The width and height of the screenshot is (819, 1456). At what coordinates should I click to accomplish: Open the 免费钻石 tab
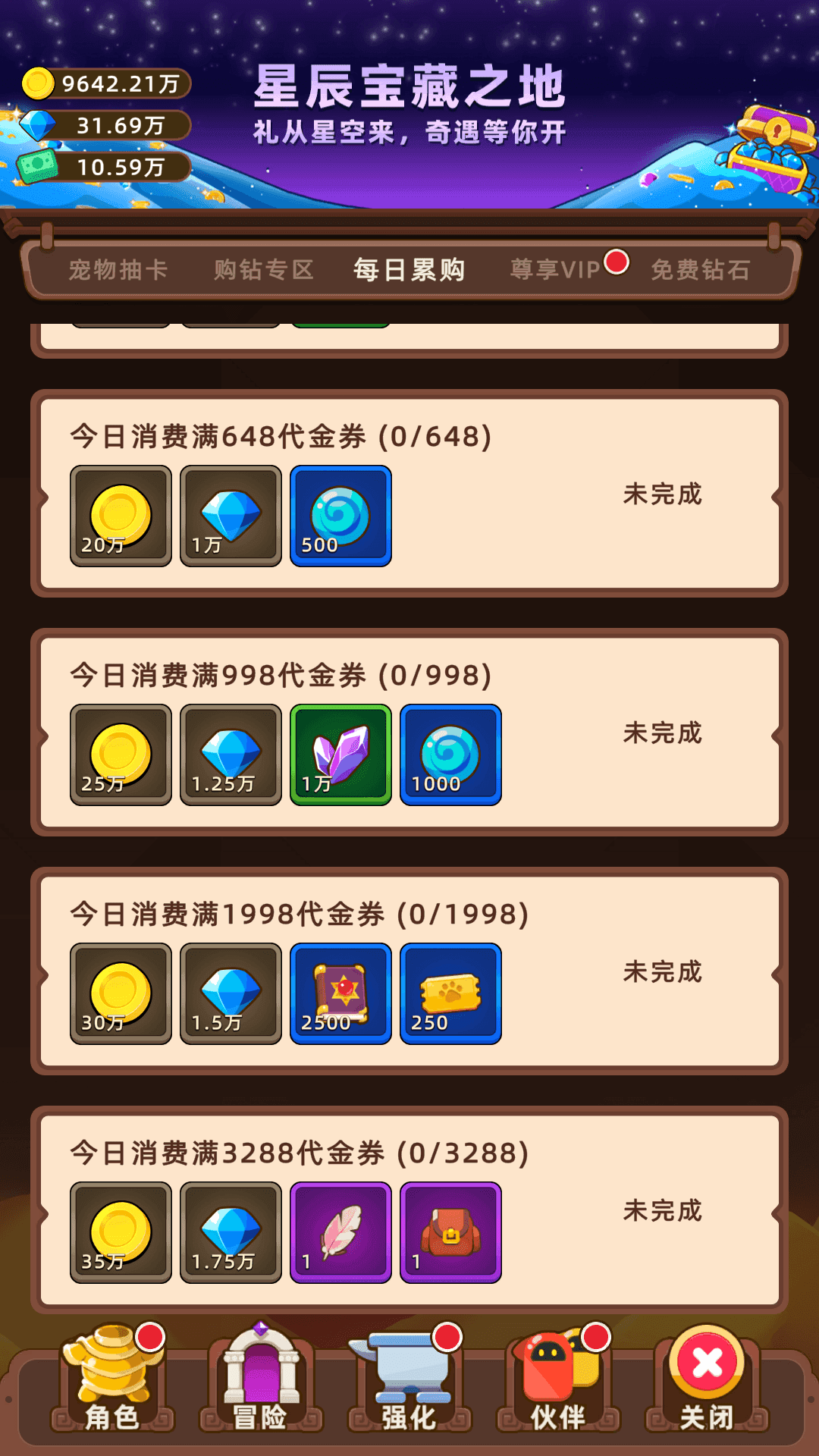[x=701, y=270]
